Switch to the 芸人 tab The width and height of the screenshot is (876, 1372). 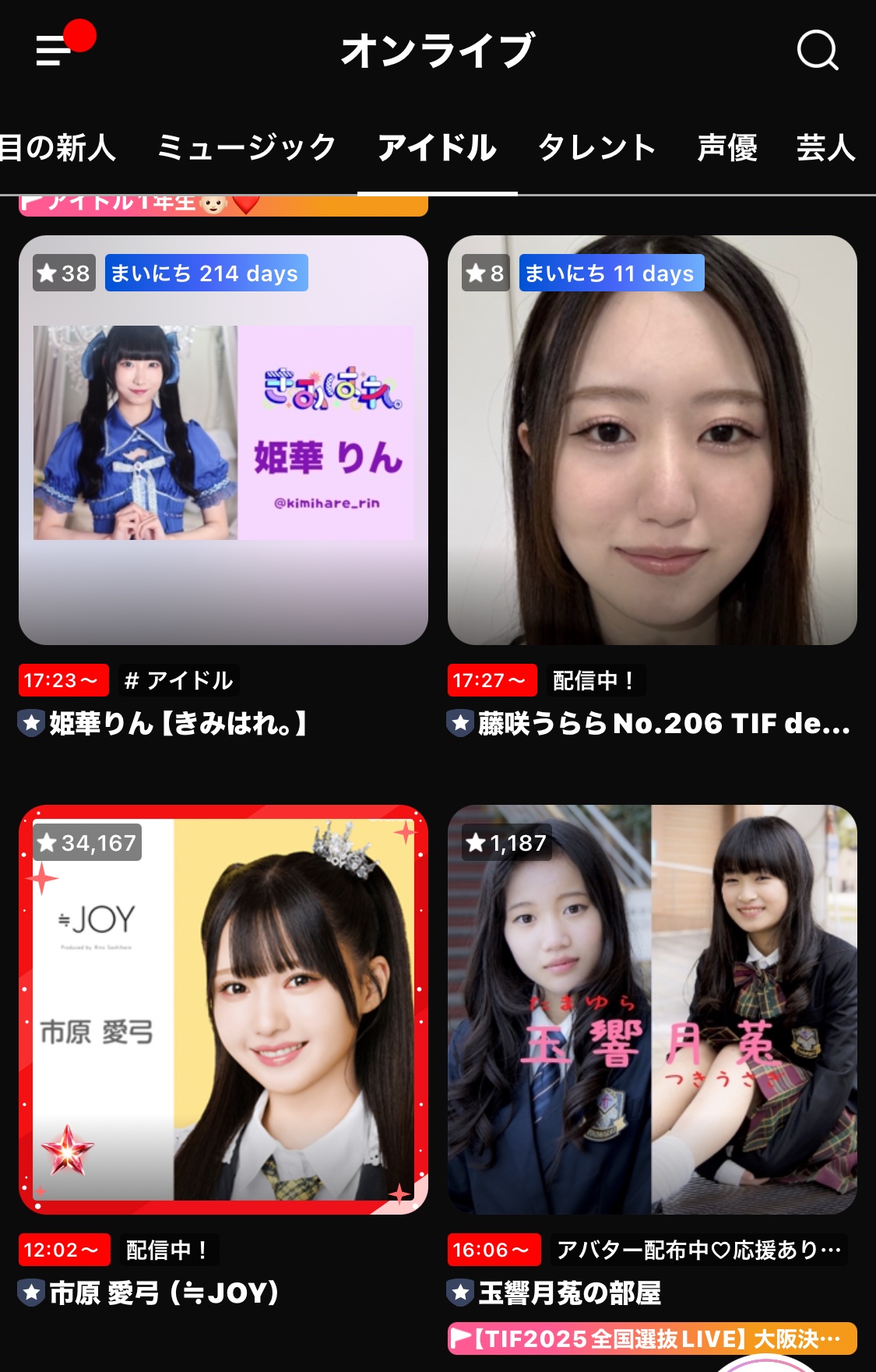tap(825, 147)
